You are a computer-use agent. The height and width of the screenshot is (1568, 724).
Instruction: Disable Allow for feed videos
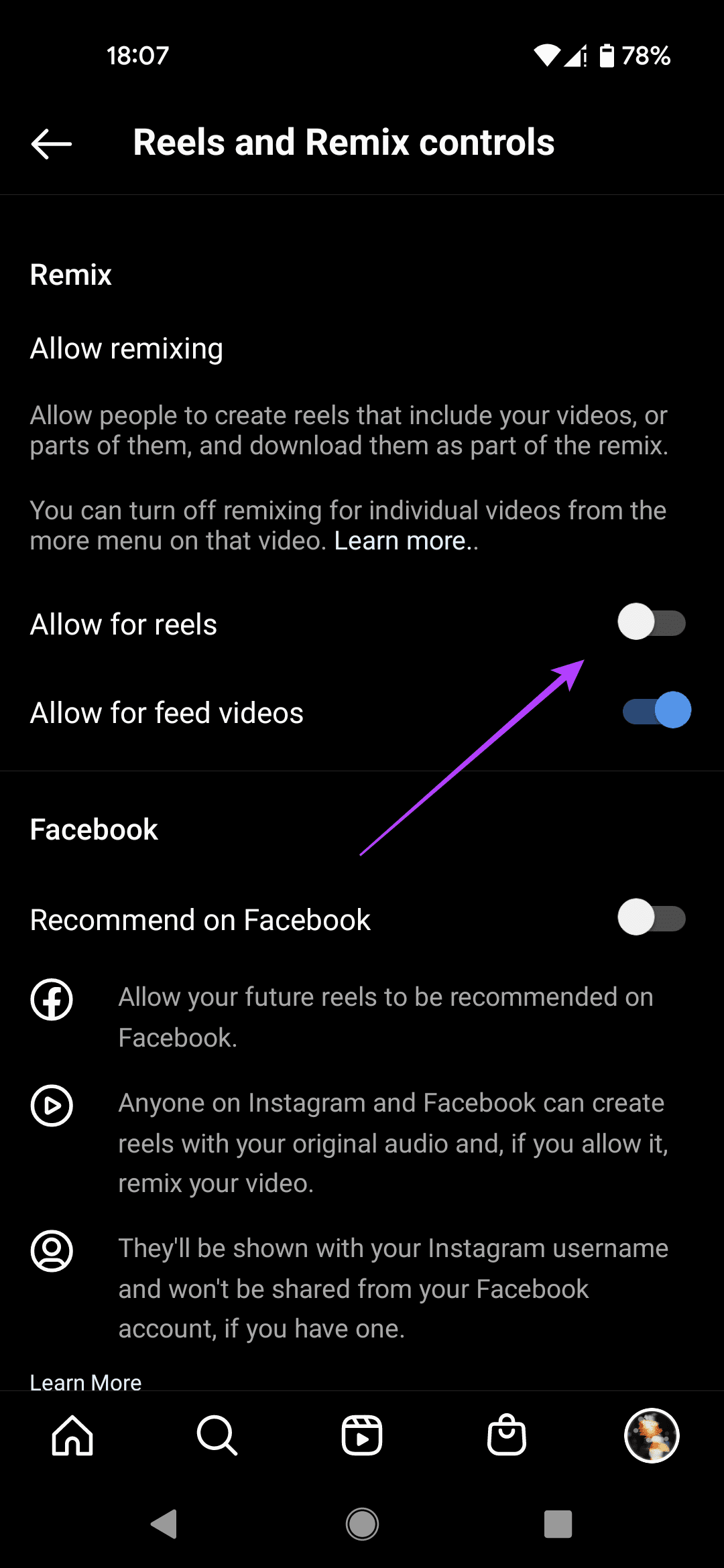click(x=657, y=711)
